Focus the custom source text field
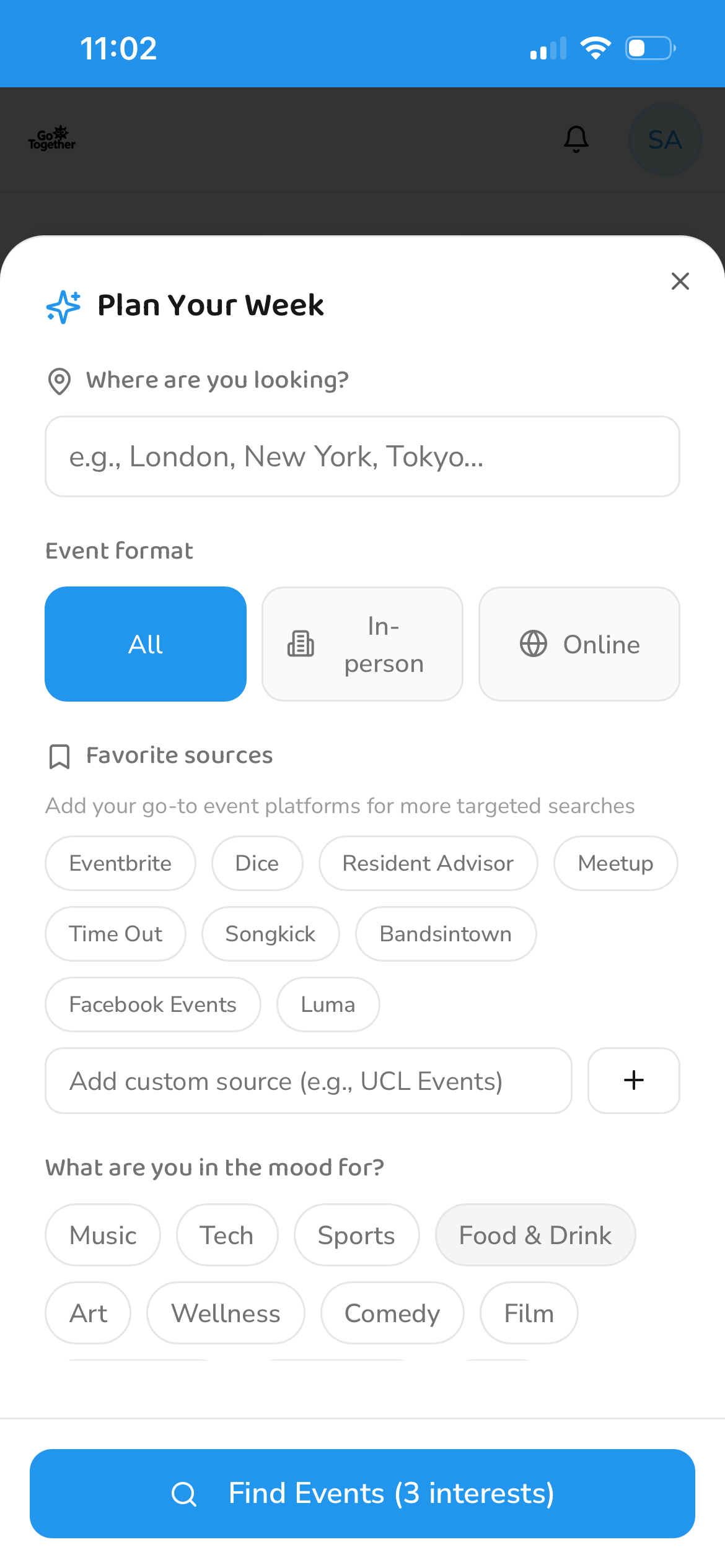 coord(308,1081)
